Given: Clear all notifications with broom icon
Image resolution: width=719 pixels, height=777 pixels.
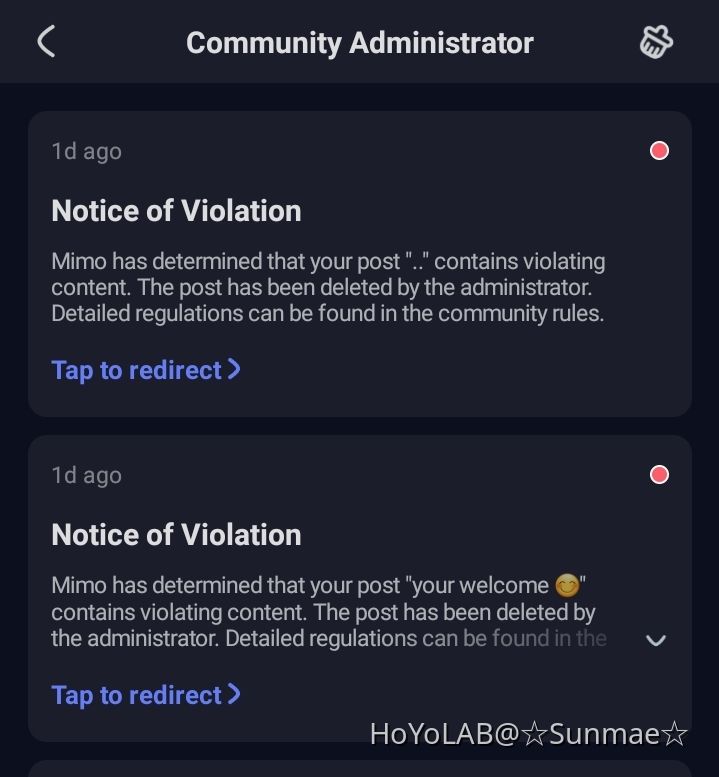Looking at the screenshot, I should coord(656,42).
